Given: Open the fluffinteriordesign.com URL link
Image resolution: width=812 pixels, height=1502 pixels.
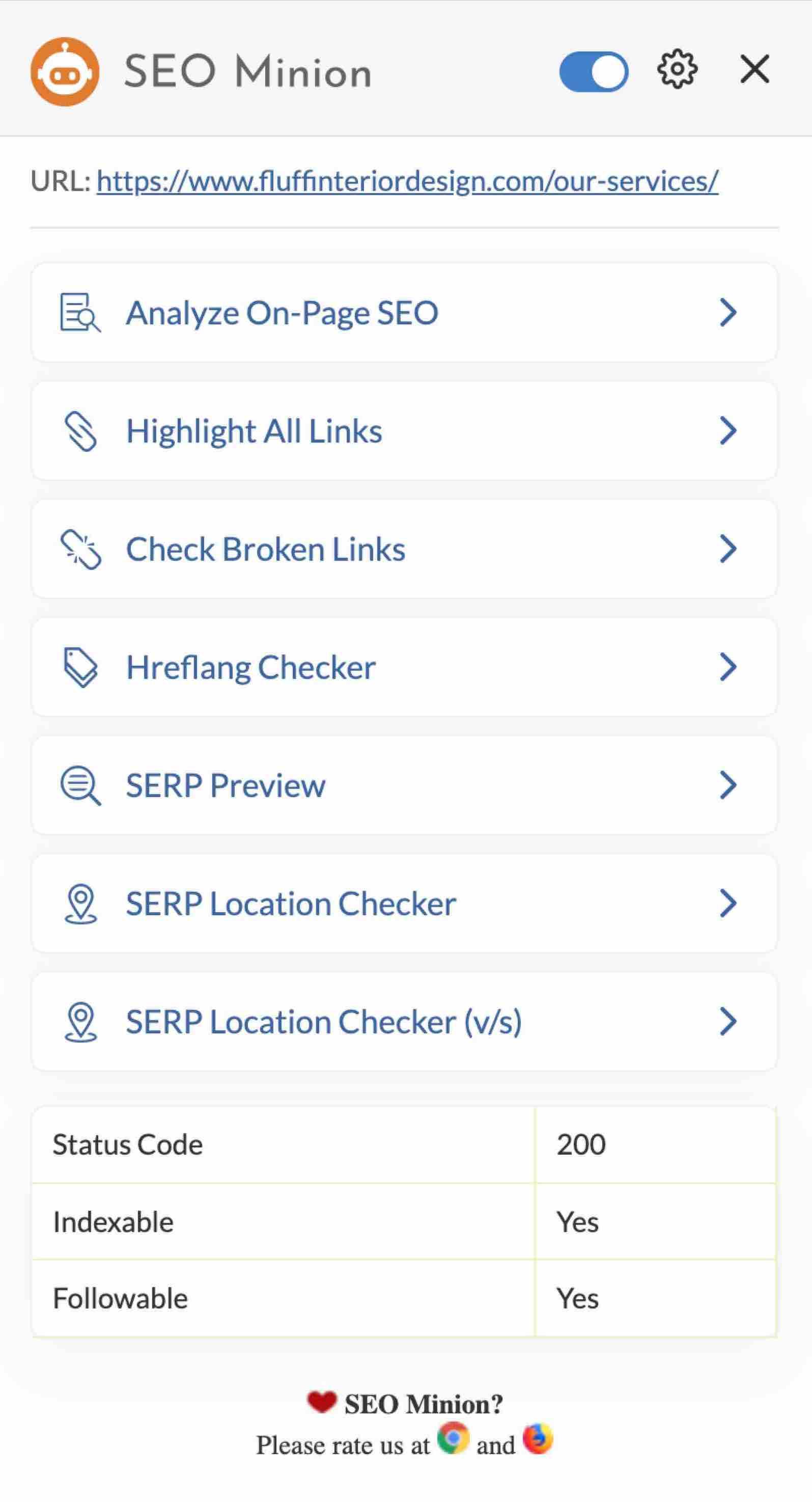Looking at the screenshot, I should click(407, 181).
